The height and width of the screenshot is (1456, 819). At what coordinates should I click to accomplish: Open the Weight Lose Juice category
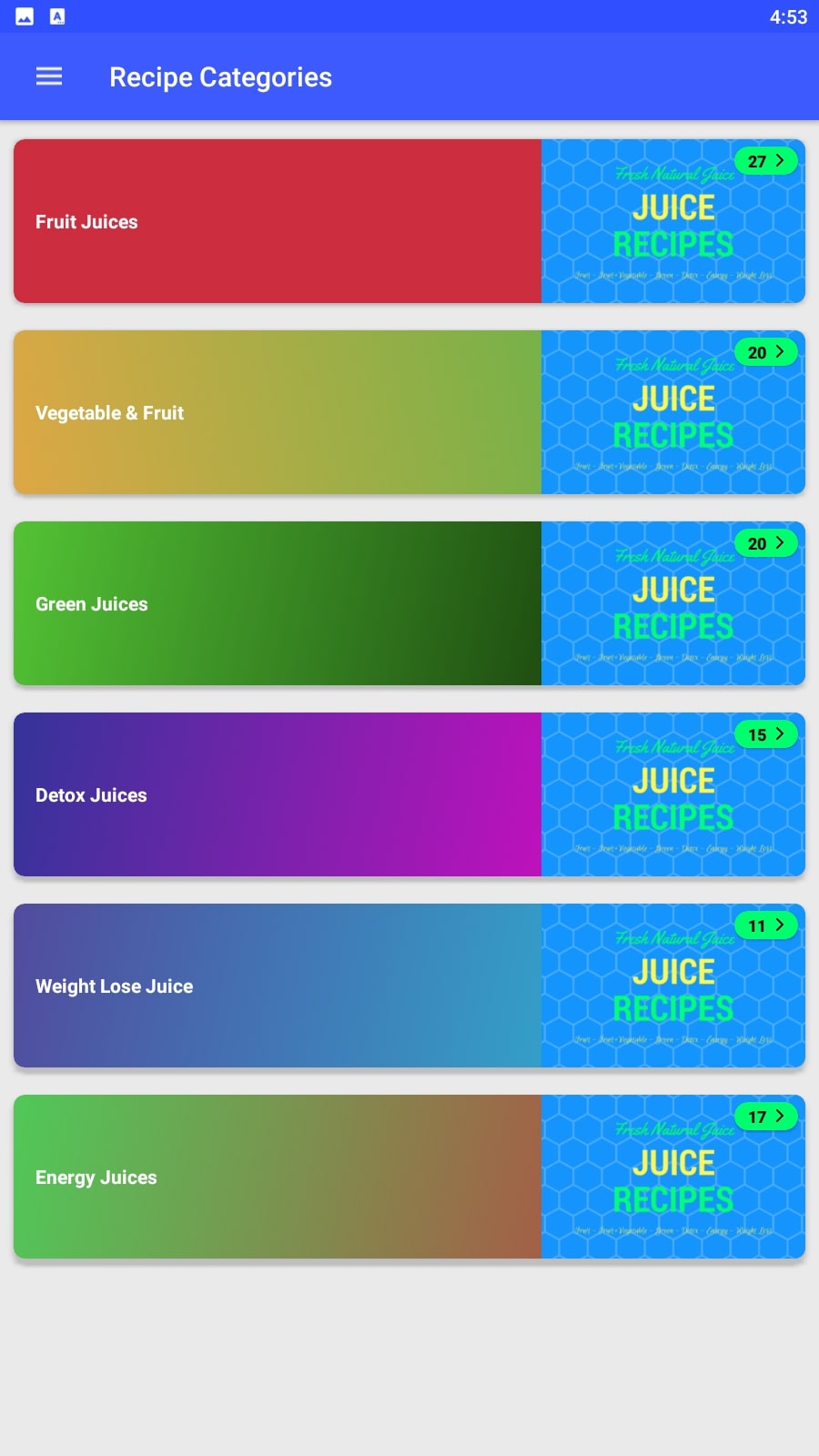tap(409, 986)
